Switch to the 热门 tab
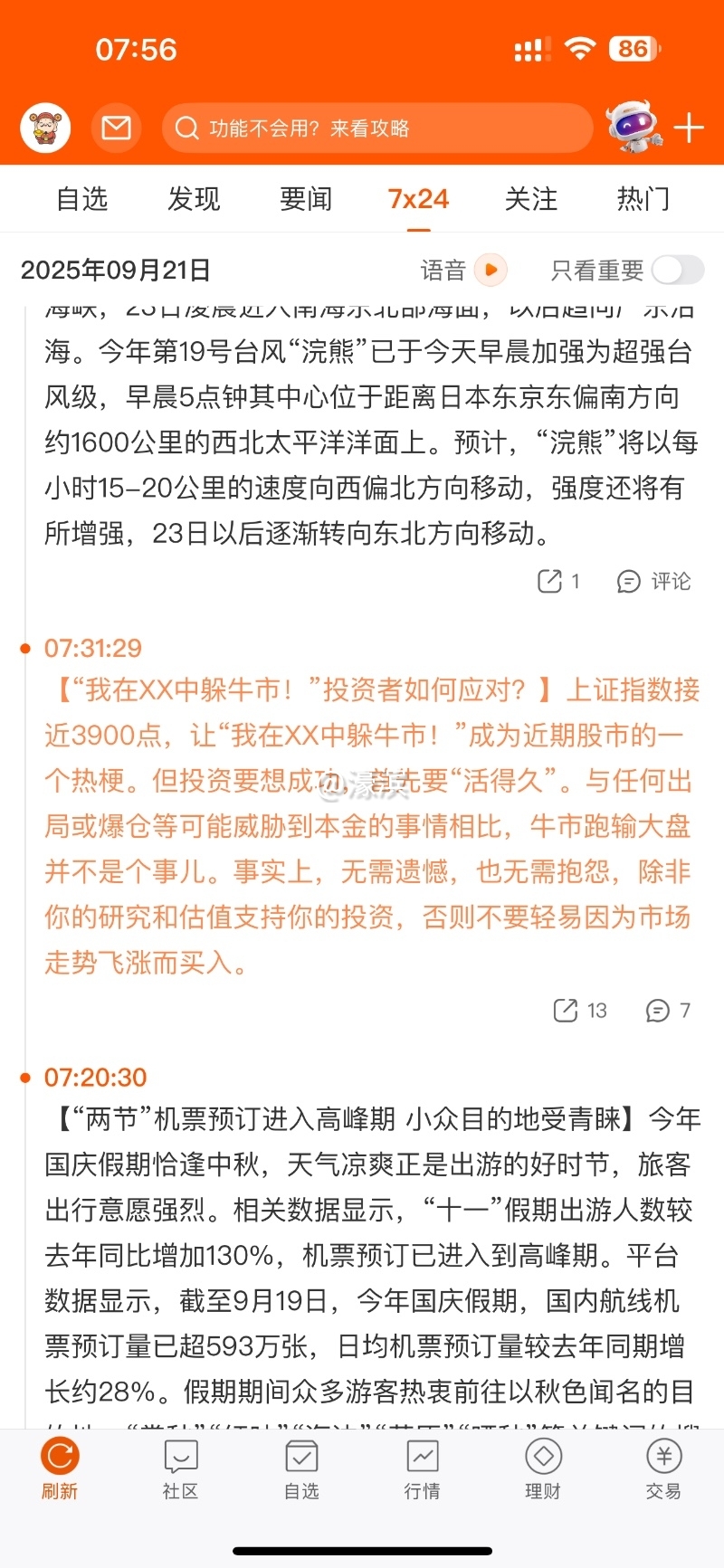Screen dimensions: 724x1568 (x=643, y=199)
